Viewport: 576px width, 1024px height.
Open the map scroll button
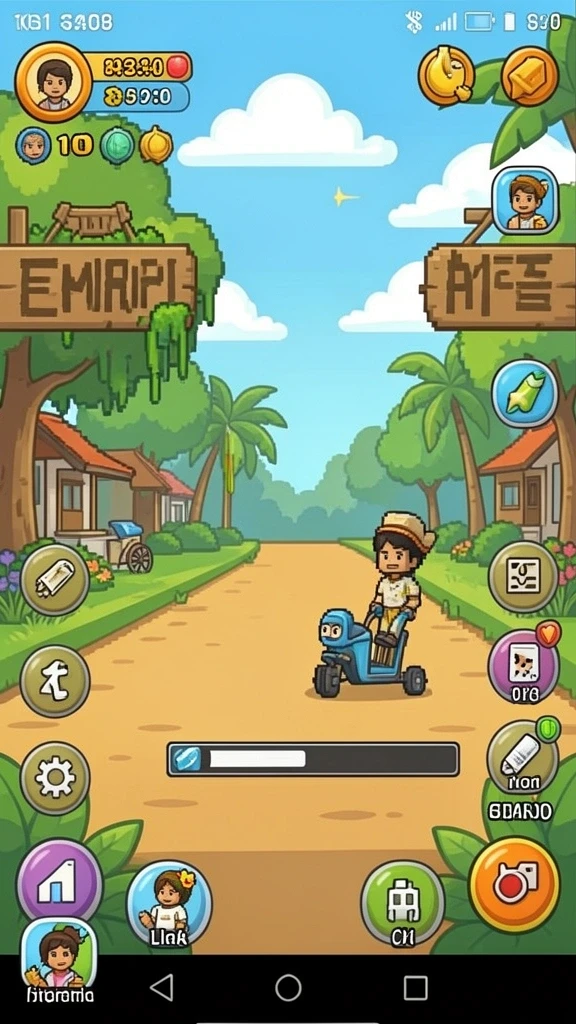point(523,577)
